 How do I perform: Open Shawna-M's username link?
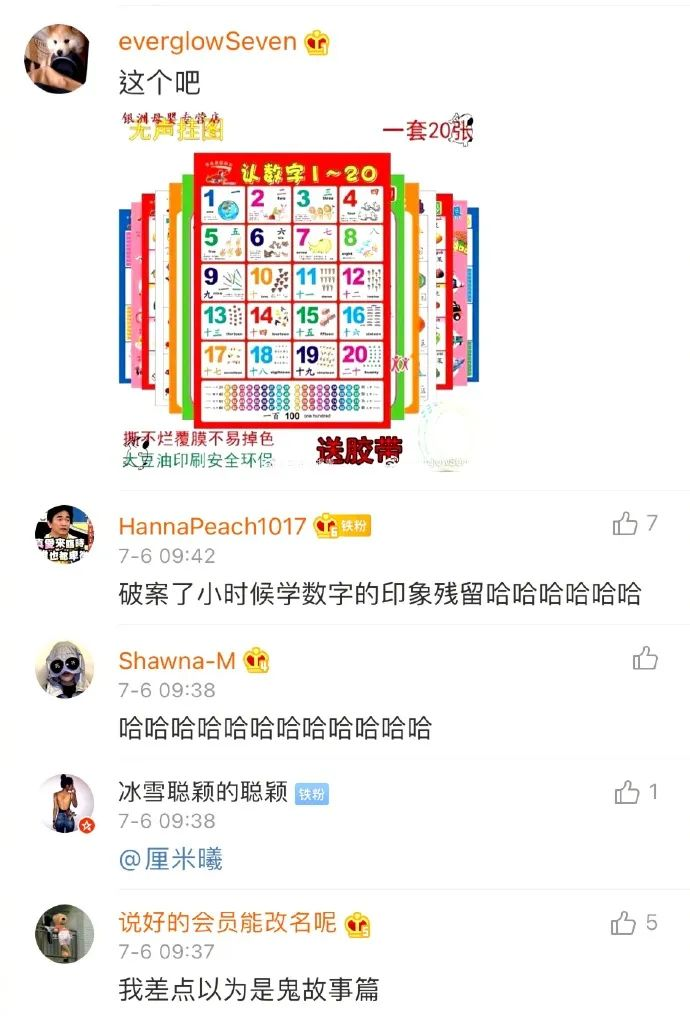(x=177, y=660)
